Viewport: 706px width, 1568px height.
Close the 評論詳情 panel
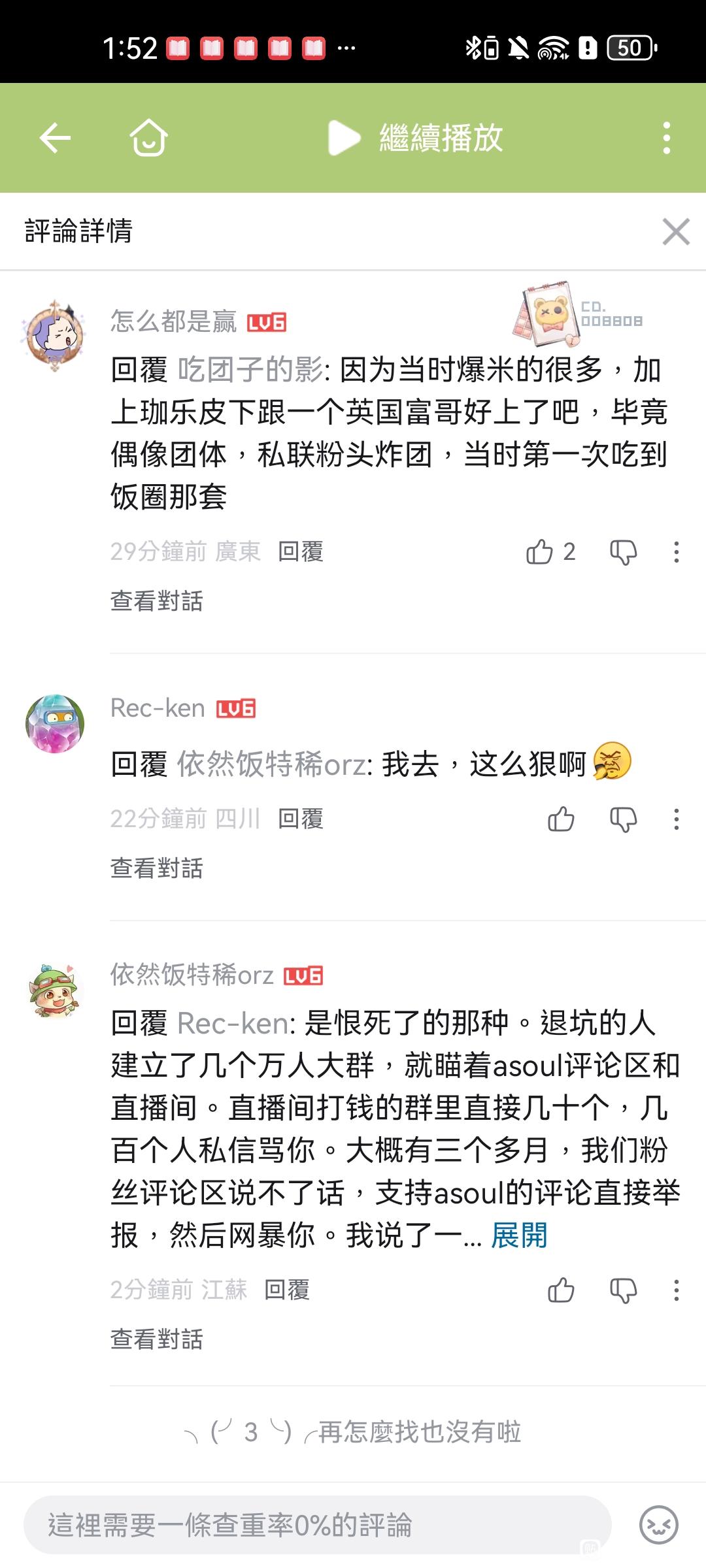(x=675, y=232)
